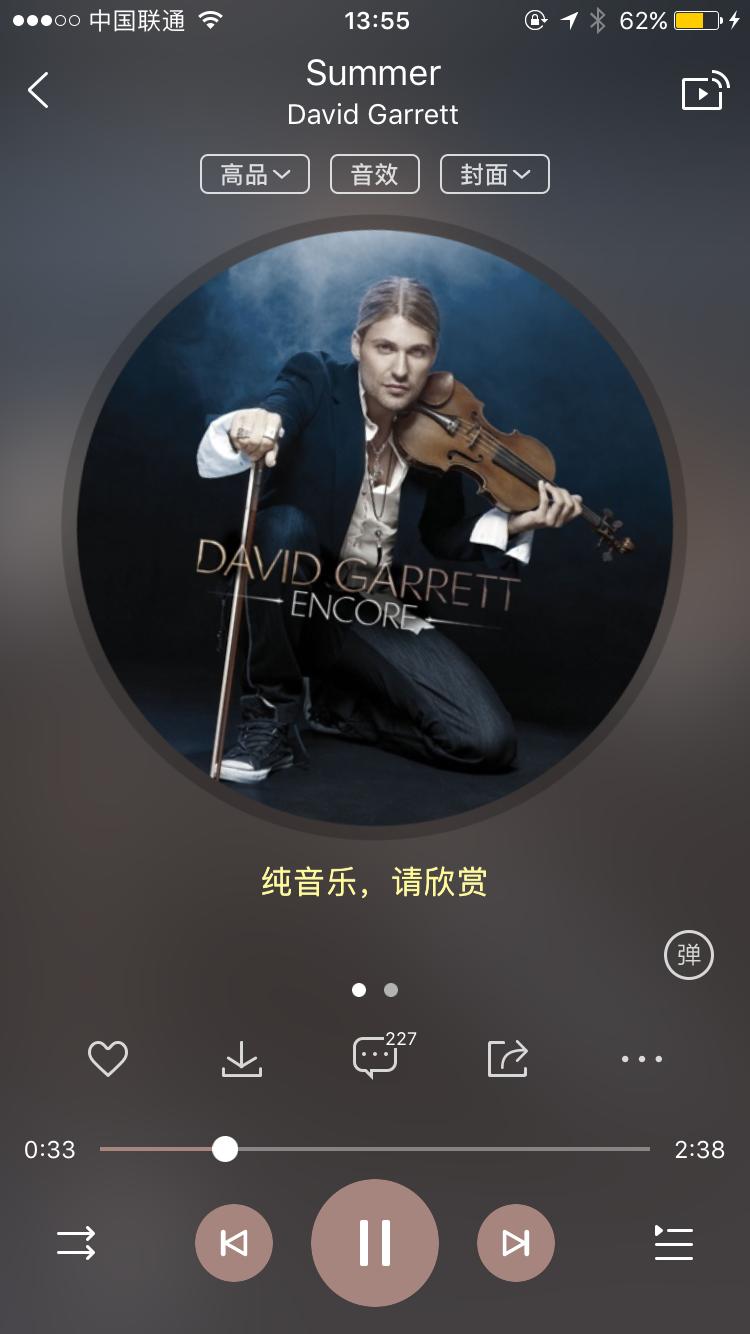
Task: Skip to the next track
Action: coord(516,1243)
